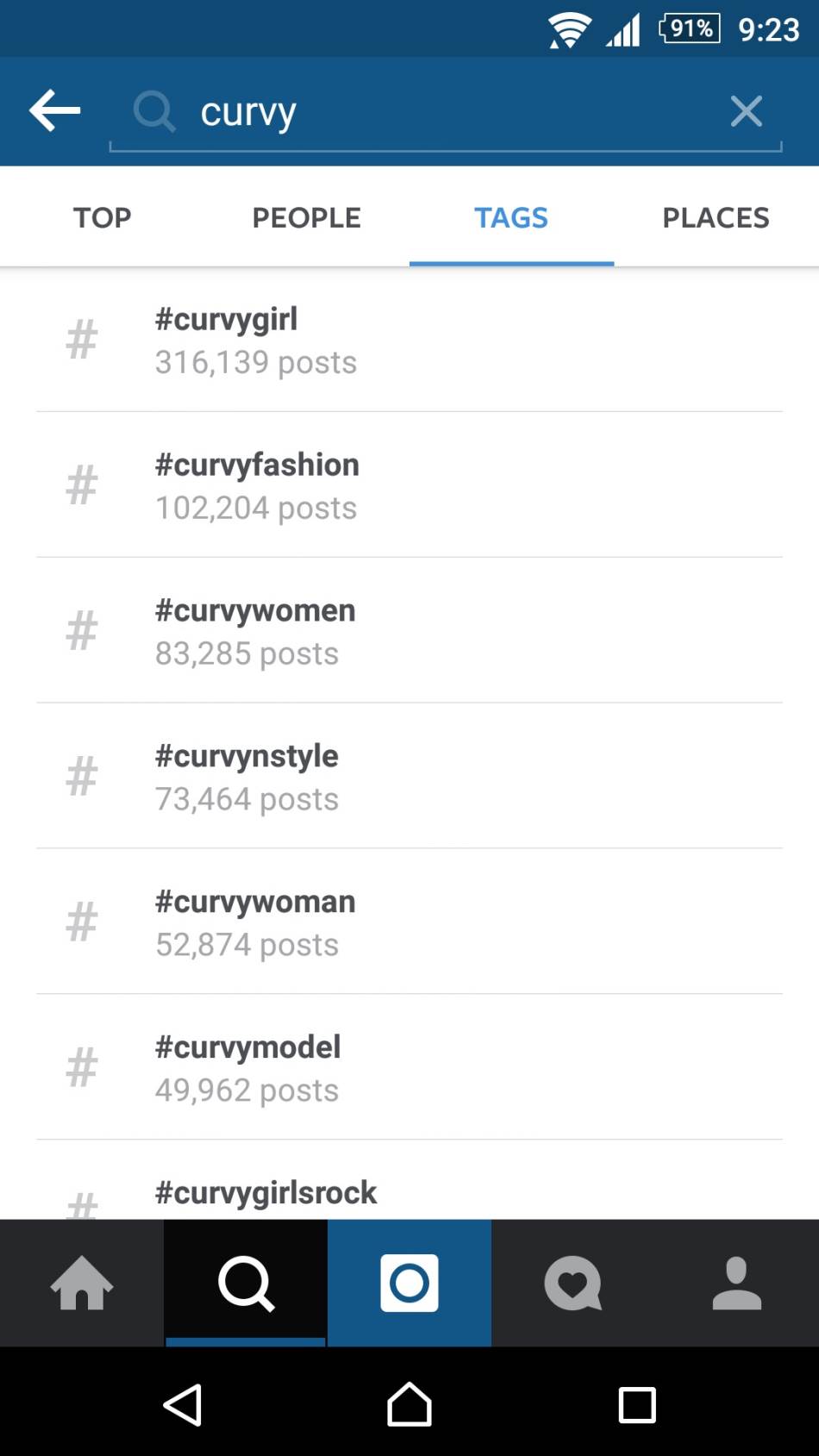Image resolution: width=819 pixels, height=1456 pixels.
Task: Open the #curvygirlsrock result
Action: (x=266, y=1192)
